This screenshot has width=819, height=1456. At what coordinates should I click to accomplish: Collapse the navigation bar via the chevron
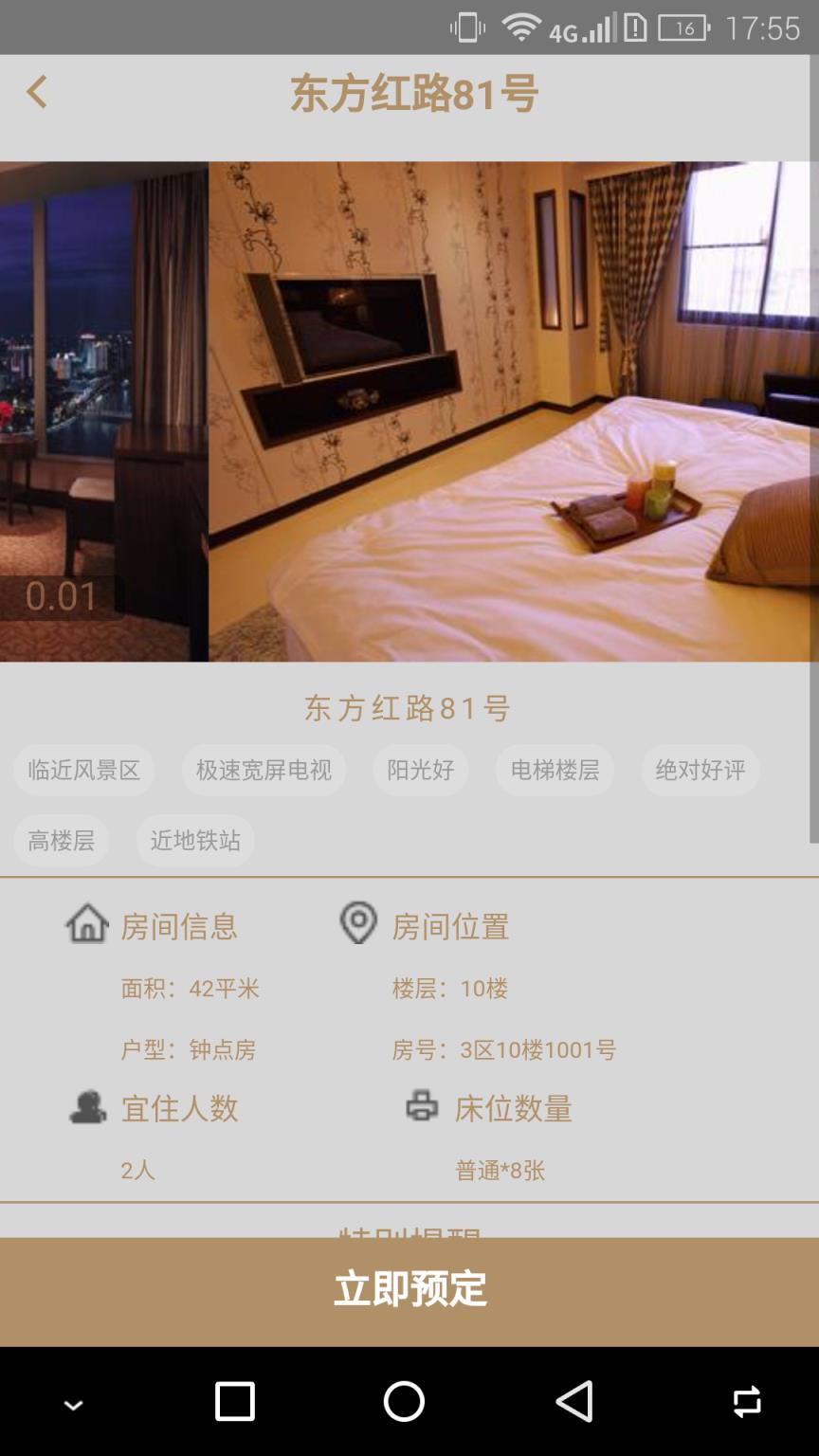click(x=72, y=1403)
